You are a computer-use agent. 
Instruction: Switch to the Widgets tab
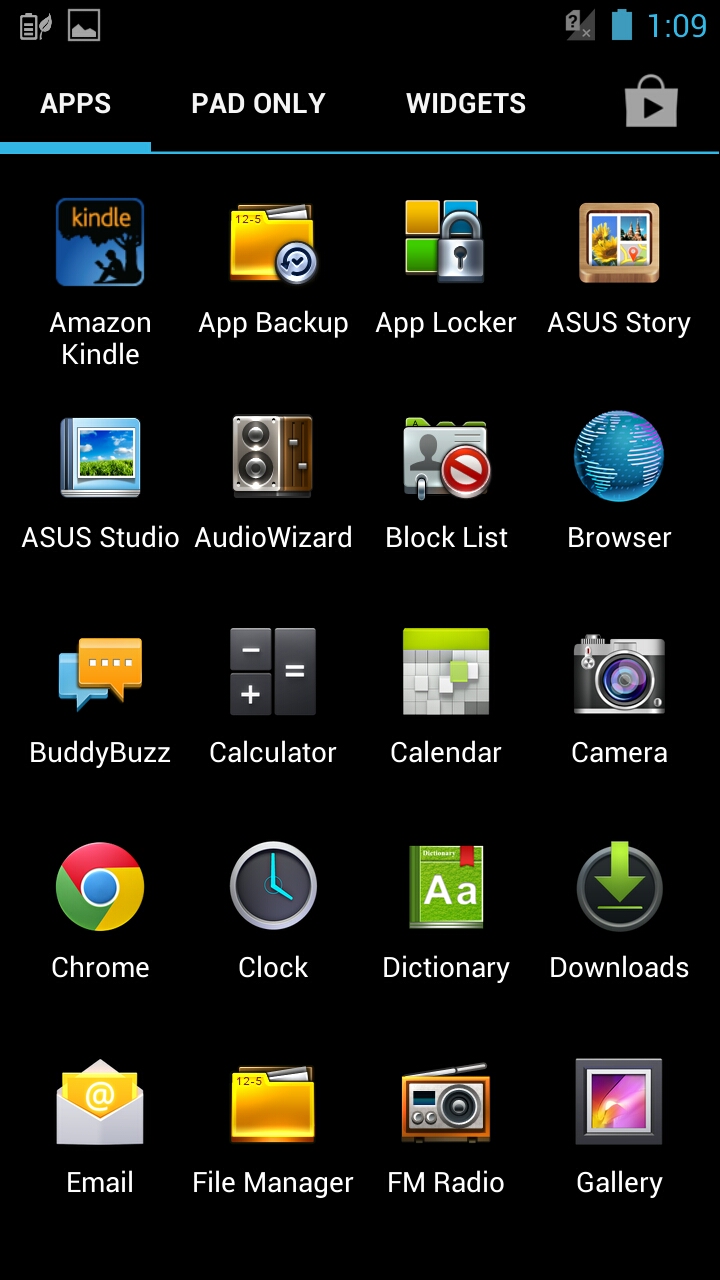click(x=466, y=103)
